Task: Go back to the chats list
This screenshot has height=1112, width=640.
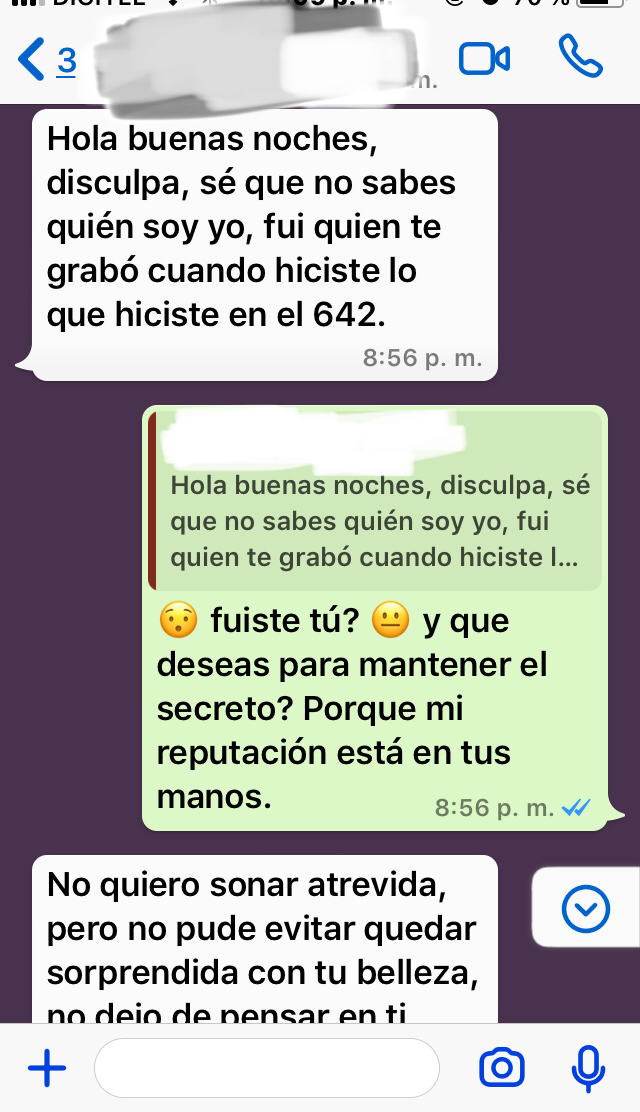Action: click(45, 60)
